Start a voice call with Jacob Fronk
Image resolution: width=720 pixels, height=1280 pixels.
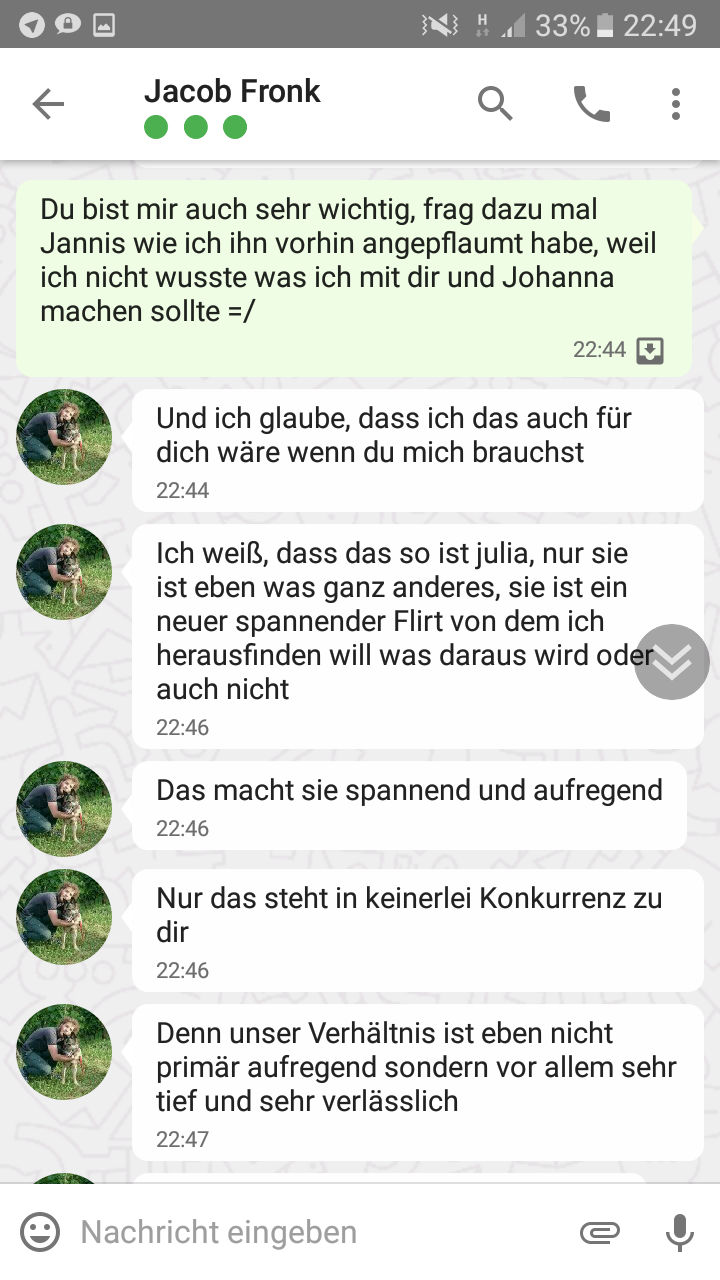591,104
